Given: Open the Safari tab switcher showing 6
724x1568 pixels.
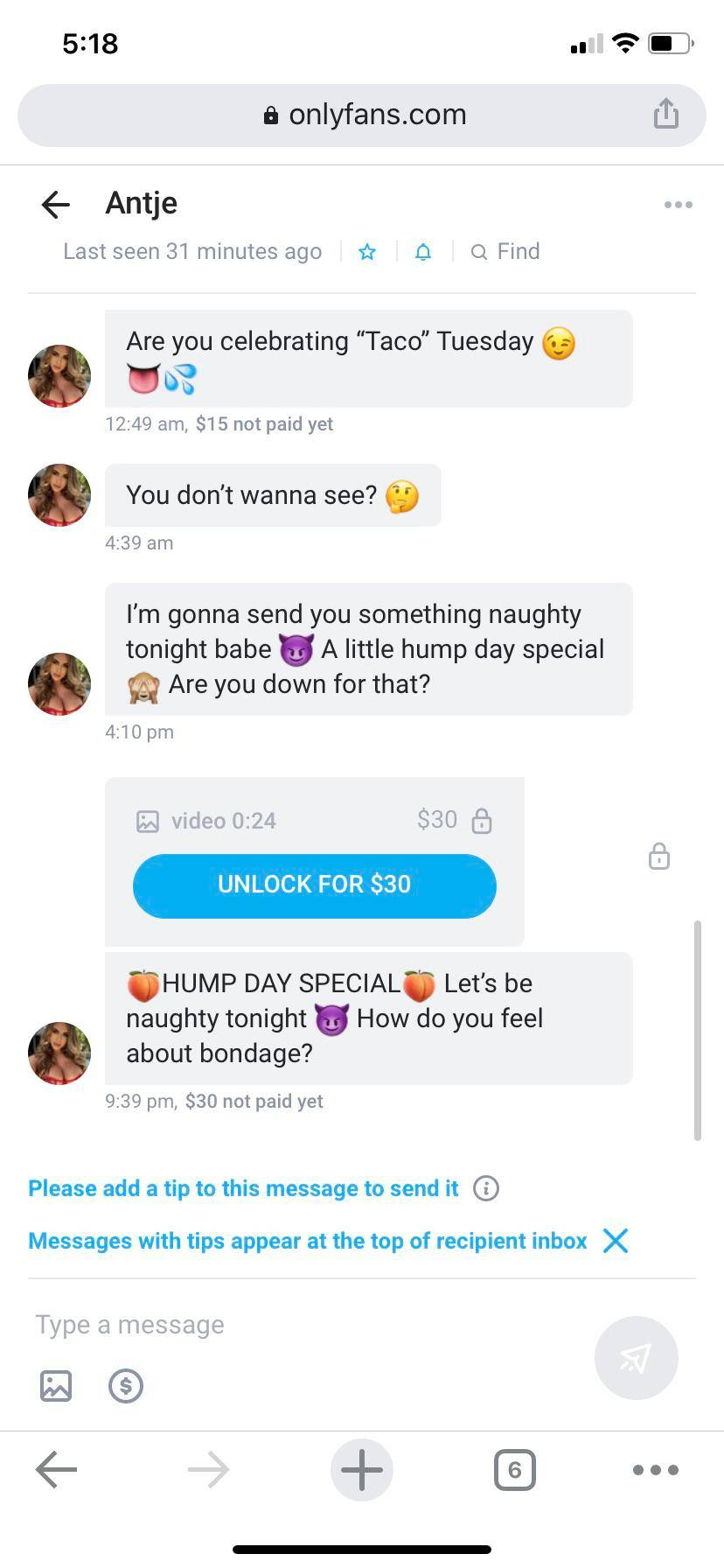Looking at the screenshot, I should tap(514, 1470).
